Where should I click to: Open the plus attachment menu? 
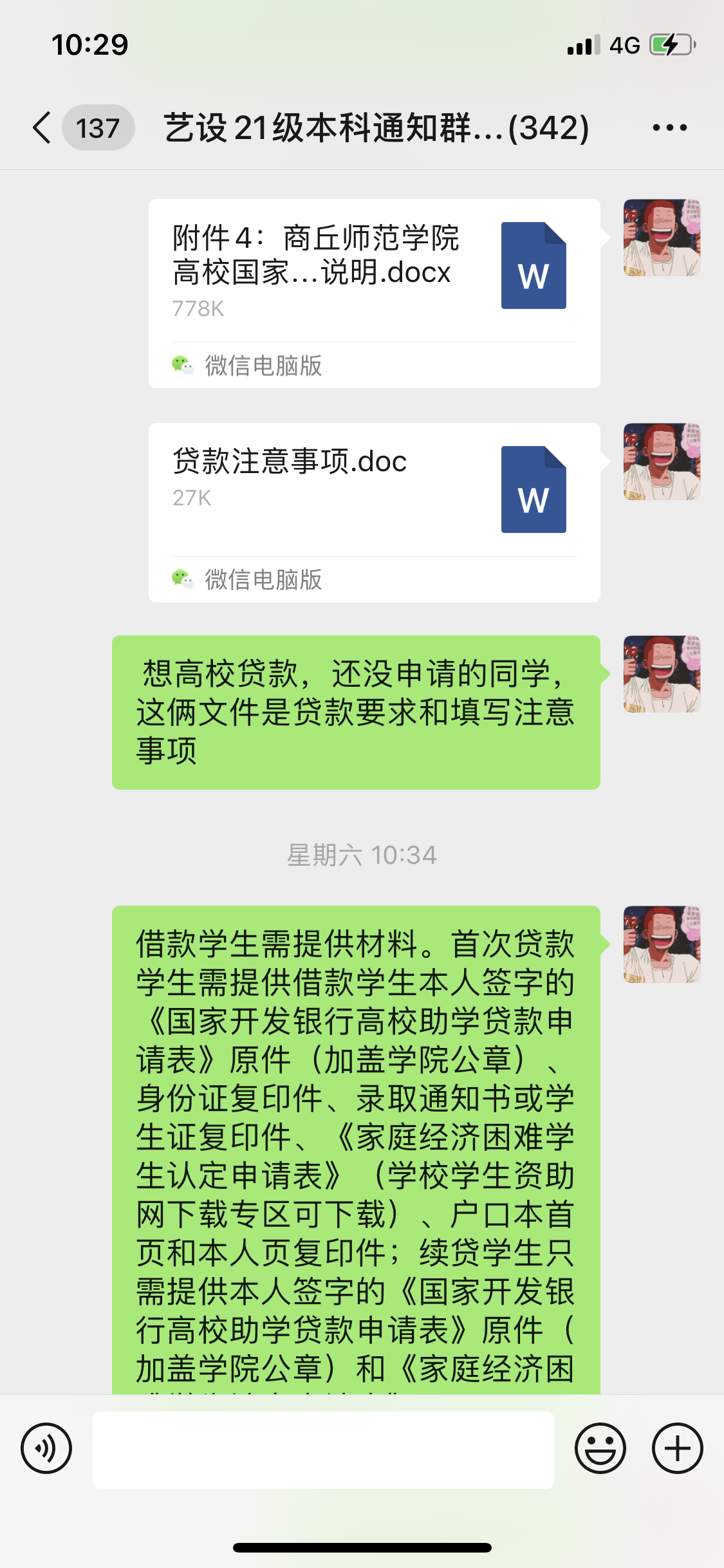click(677, 1448)
